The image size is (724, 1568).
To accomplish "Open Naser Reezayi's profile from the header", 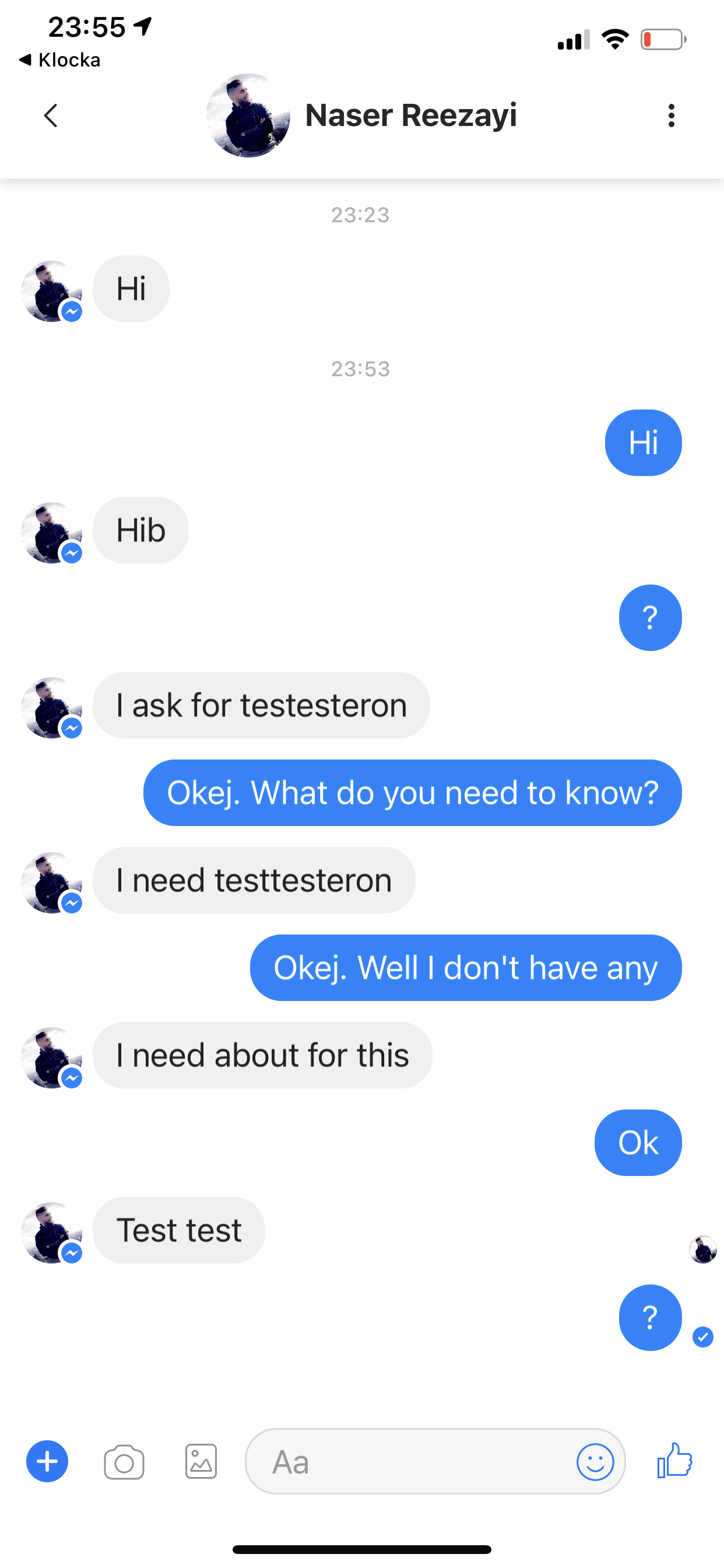I will pos(361,116).
